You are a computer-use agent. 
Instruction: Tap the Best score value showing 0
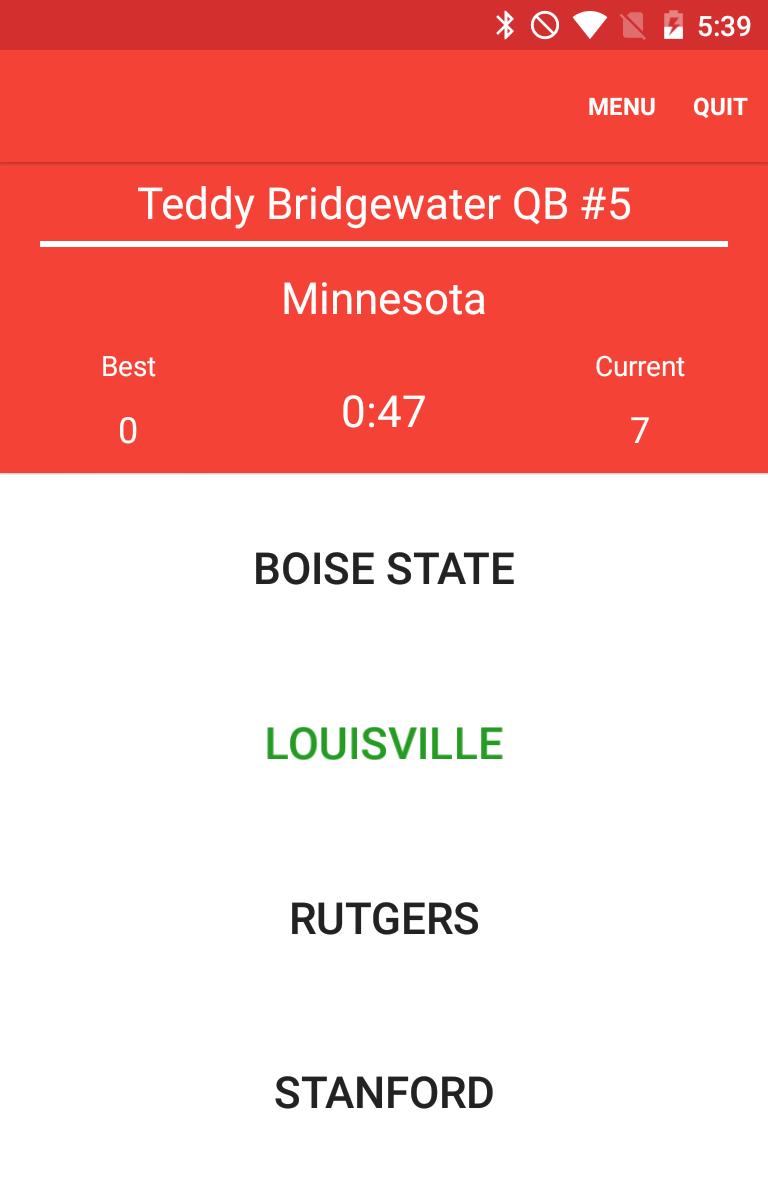click(x=127, y=432)
